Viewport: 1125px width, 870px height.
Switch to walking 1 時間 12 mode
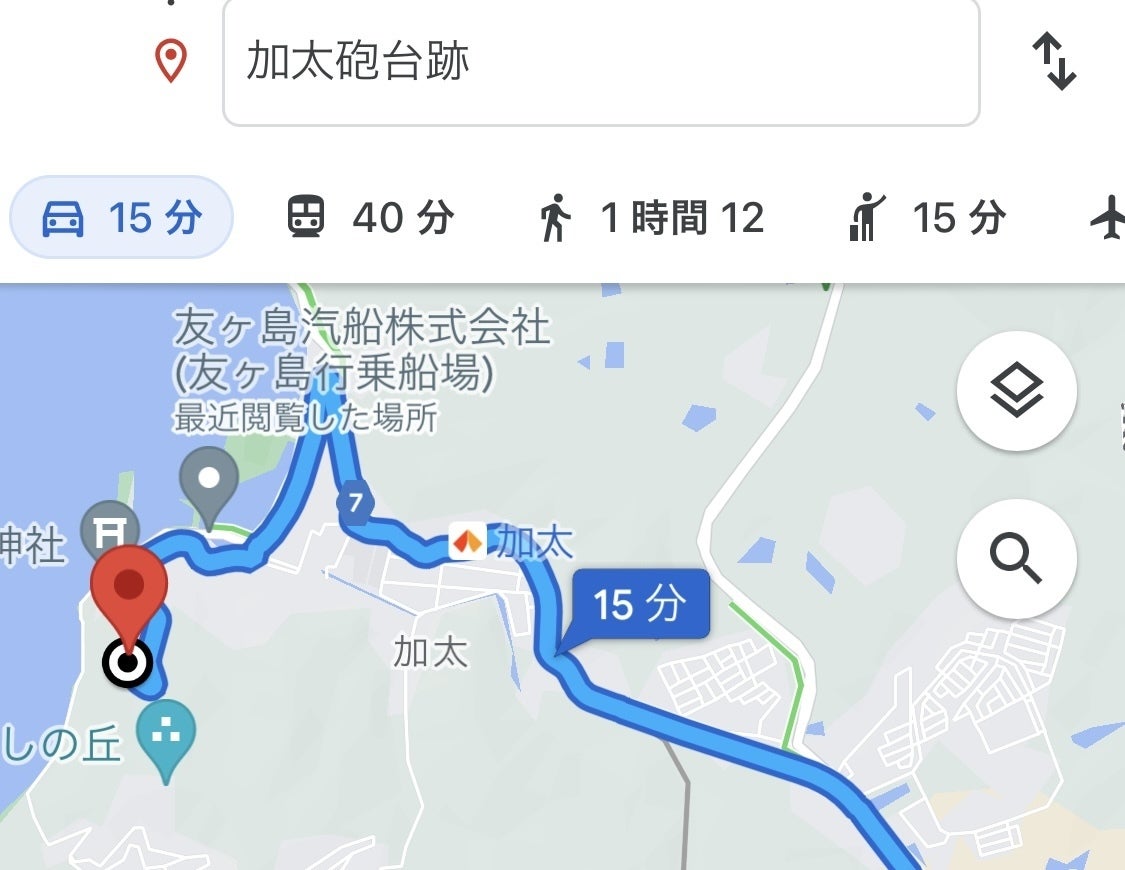pyautogui.click(x=652, y=217)
